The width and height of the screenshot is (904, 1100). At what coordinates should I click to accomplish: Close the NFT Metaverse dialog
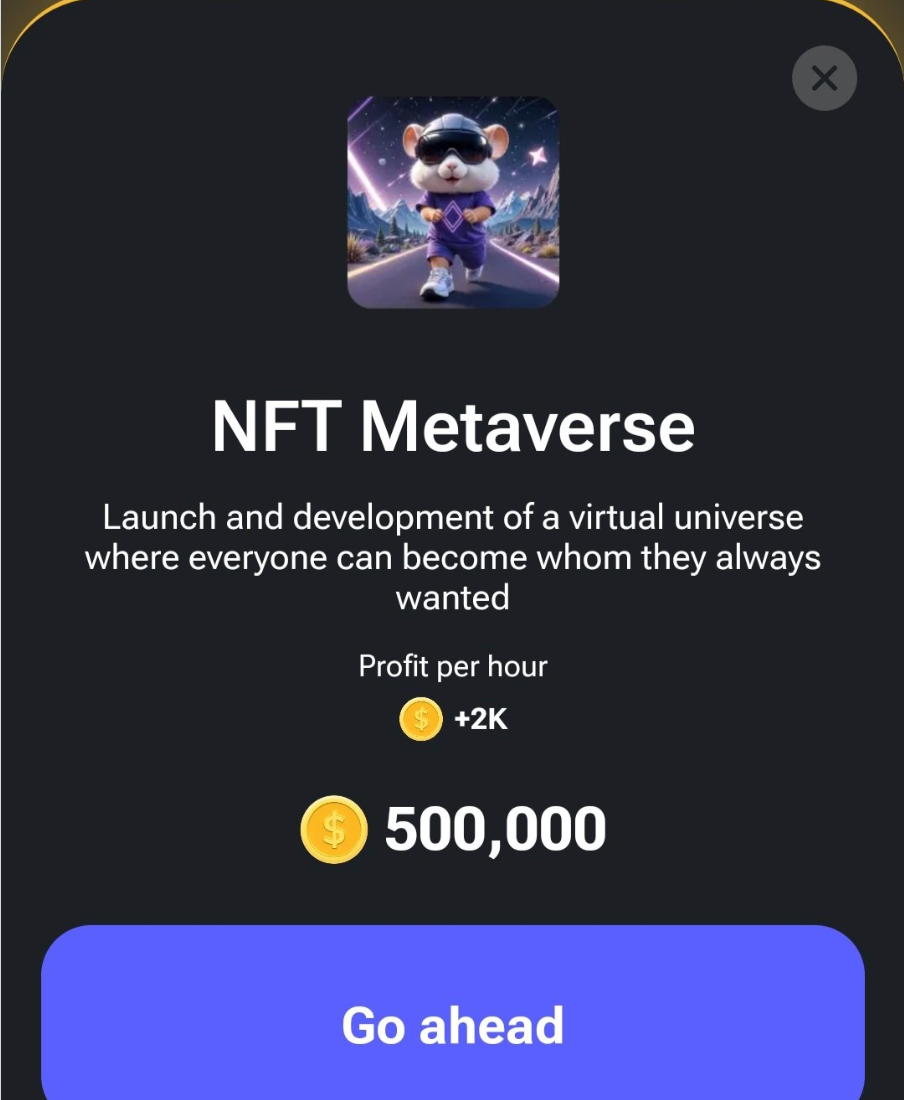tap(824, 78)
